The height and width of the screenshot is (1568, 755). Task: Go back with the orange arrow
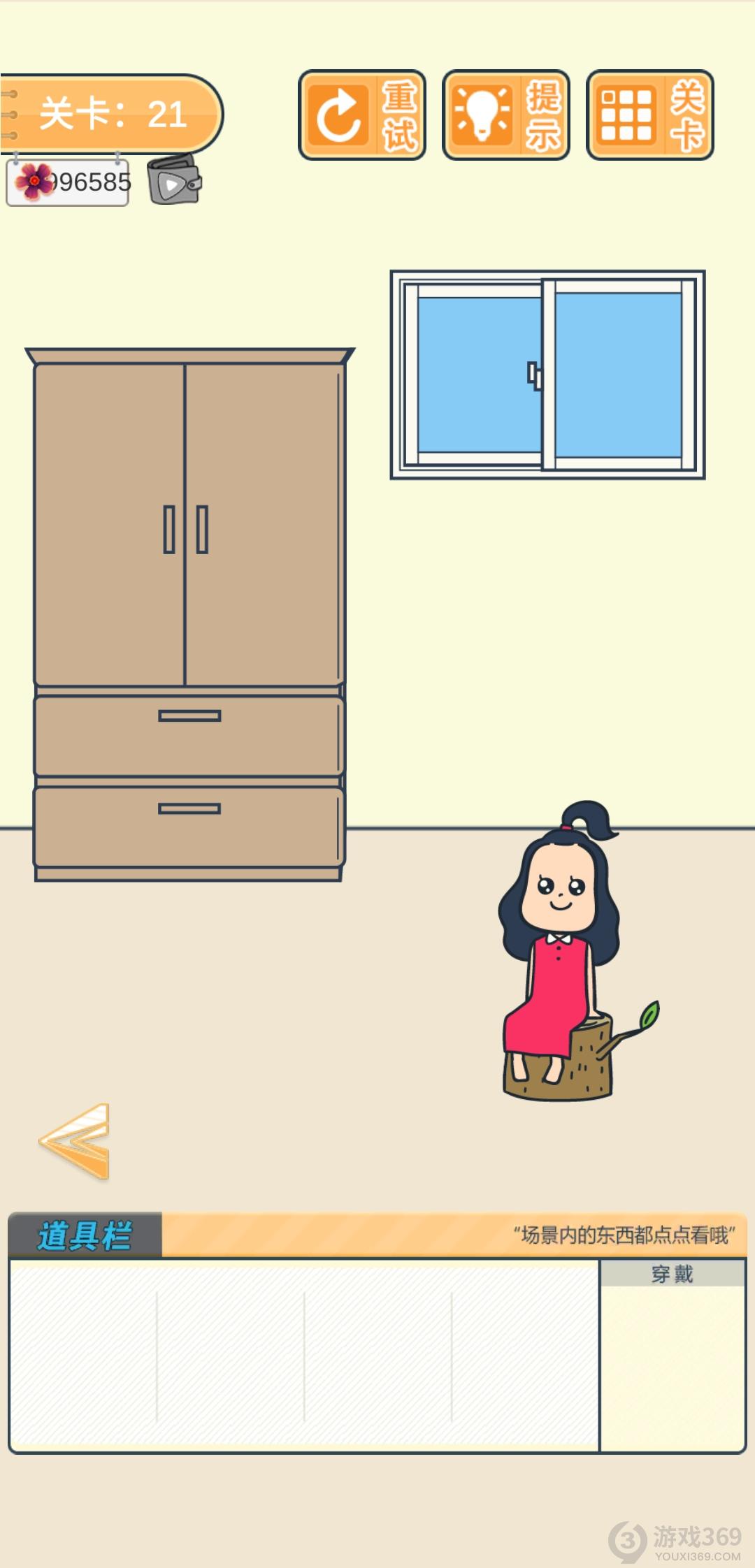click(75, 1140)
